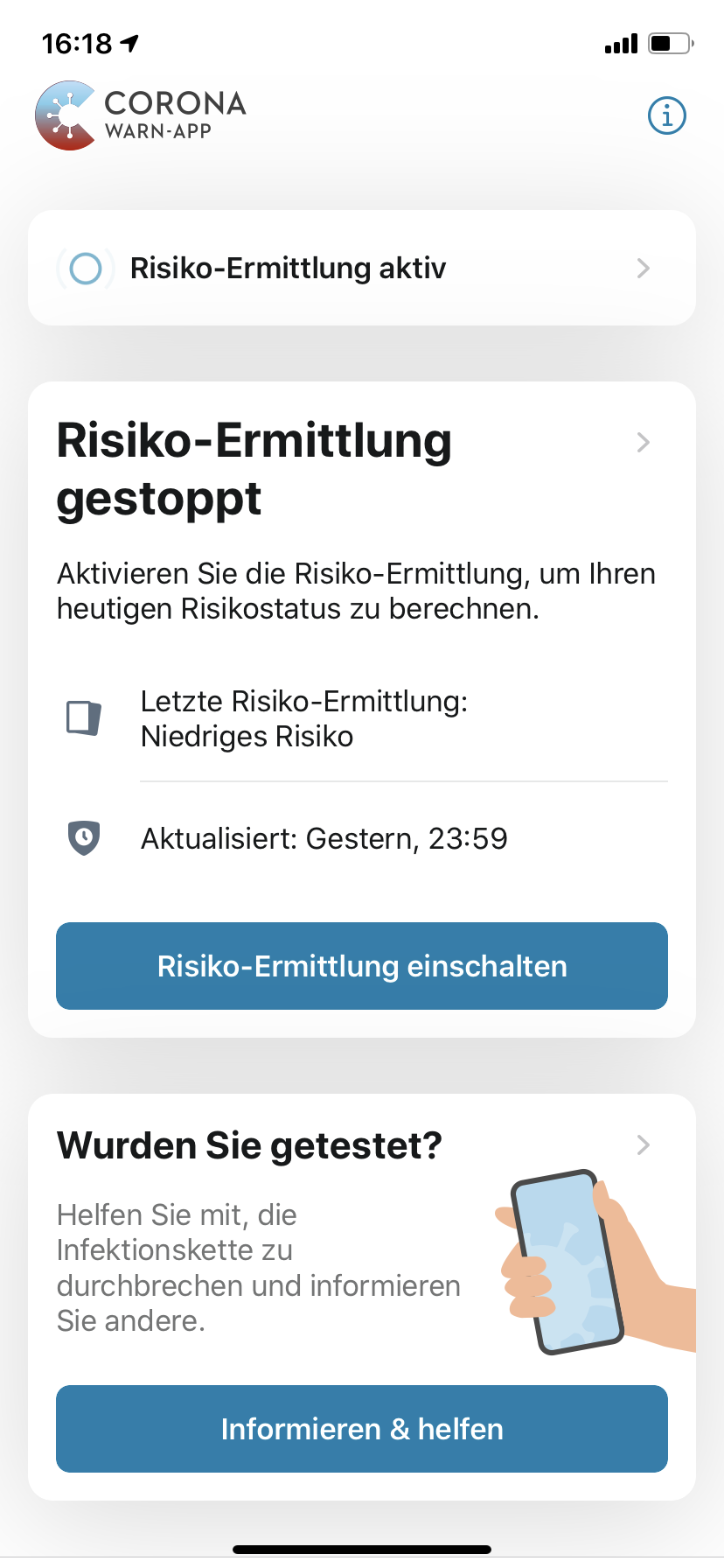The image size is (724, 1568).
Task: Open the app information icon
Action: (666, 115)
